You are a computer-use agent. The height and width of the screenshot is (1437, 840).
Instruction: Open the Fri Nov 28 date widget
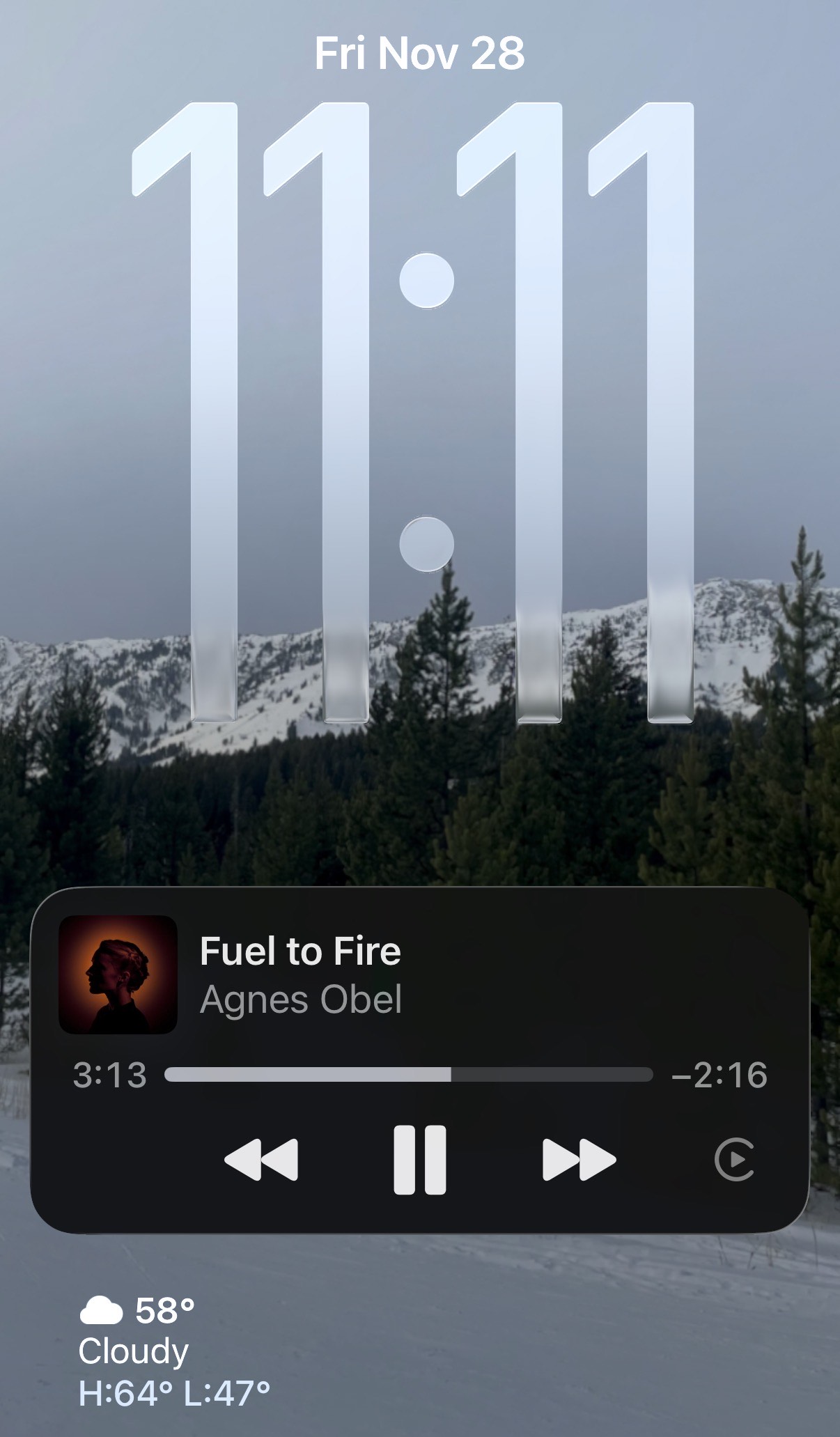pos(419,54)
